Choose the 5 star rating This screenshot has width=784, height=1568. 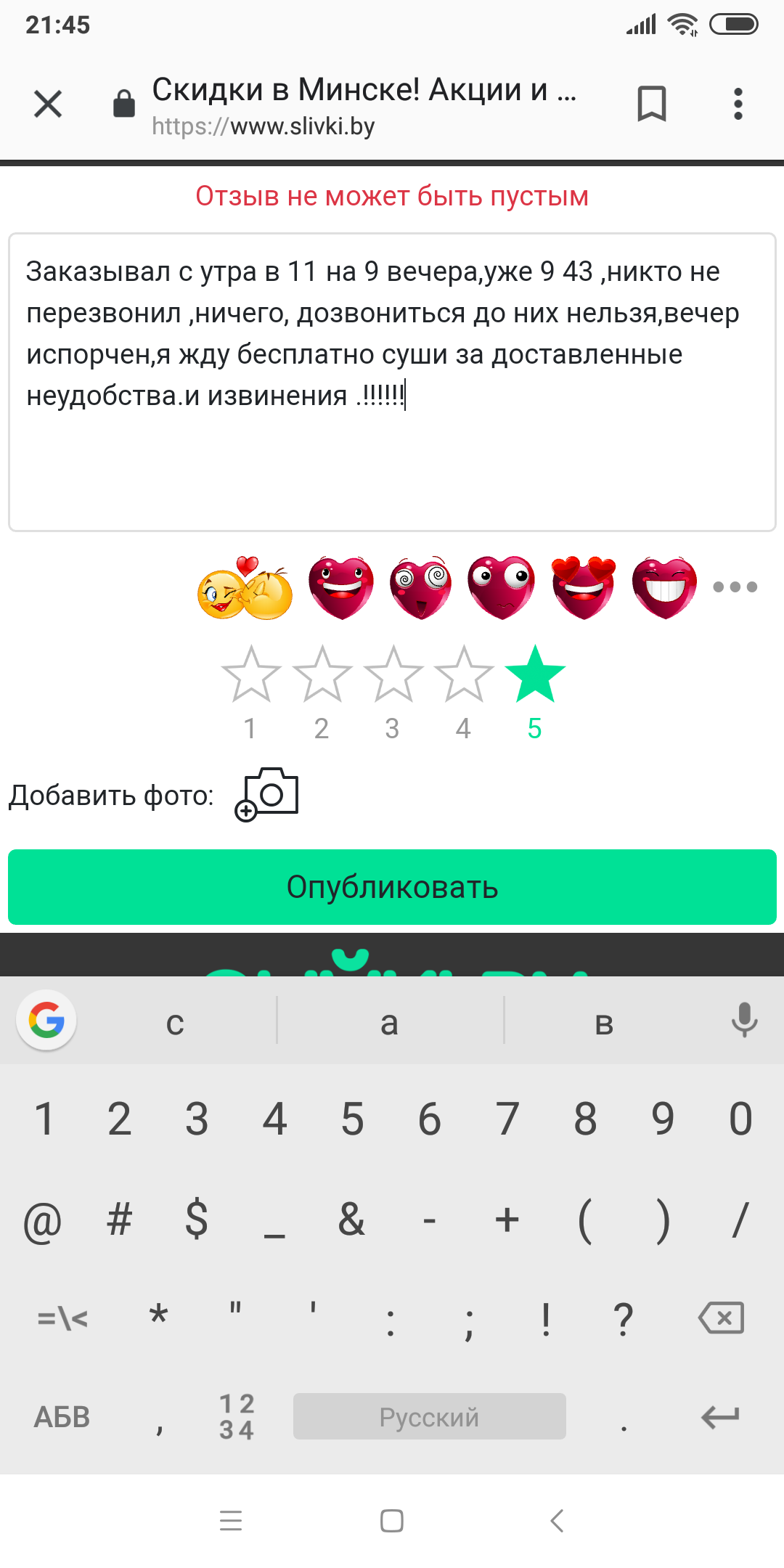[x=535, y=675]
